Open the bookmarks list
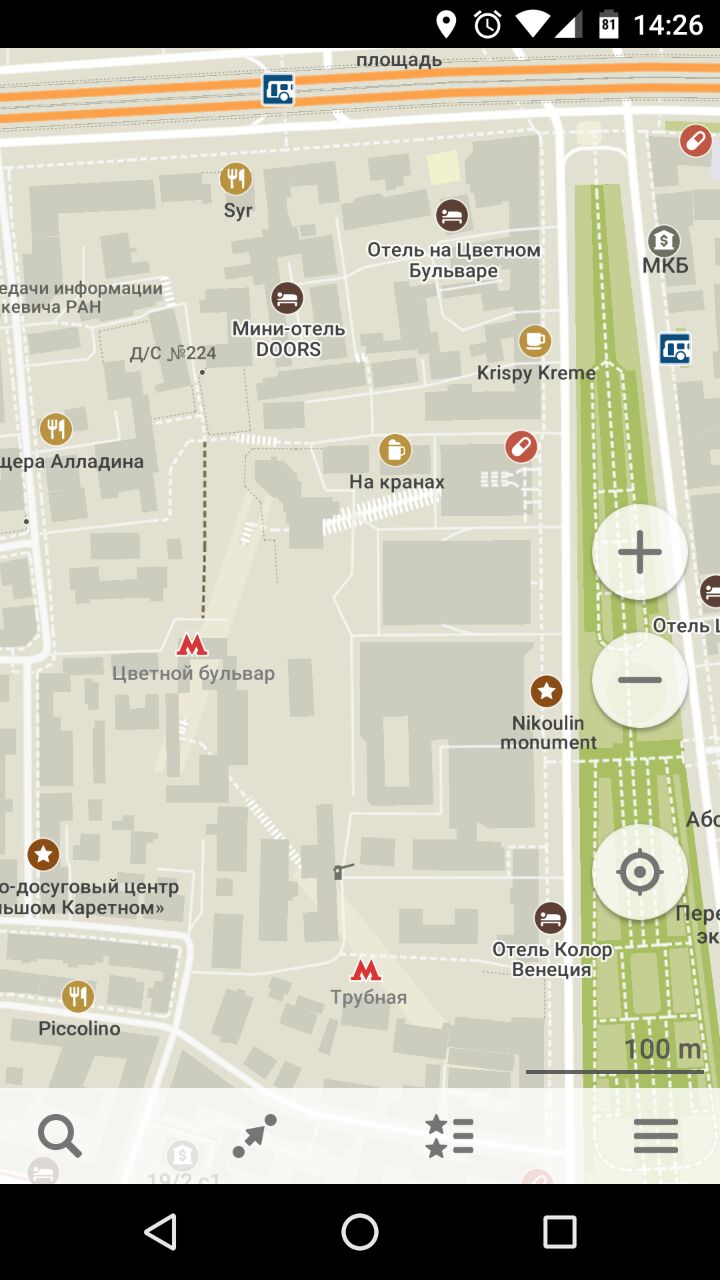The width and height of the screenshot is (720, 1280). (x=449, y=1137)
